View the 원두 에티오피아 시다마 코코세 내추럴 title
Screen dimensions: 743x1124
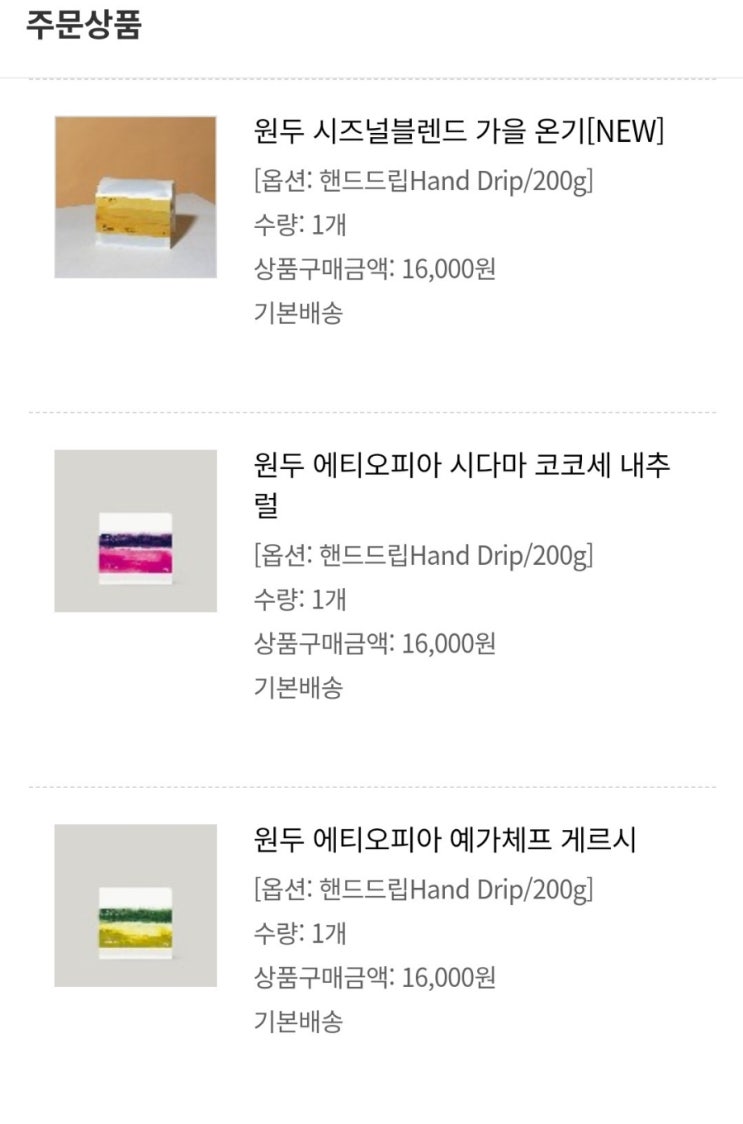pyautogui.click(x=462, y=485)
